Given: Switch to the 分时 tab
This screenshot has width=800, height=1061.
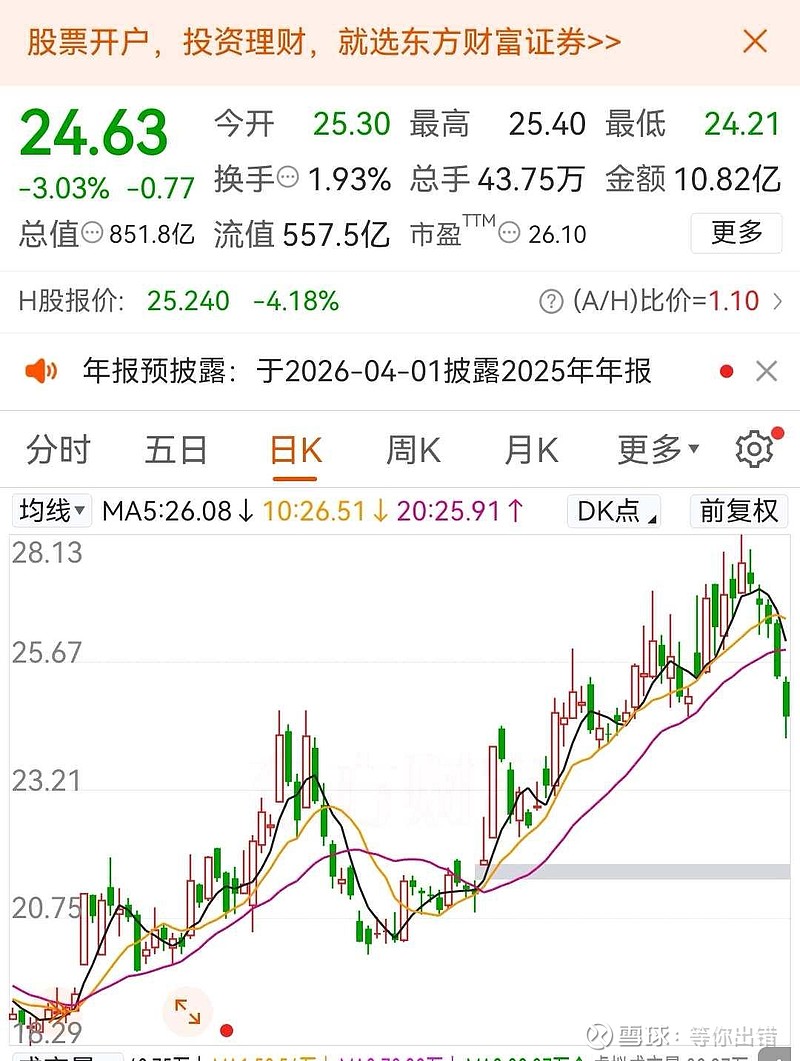Looking at the screenshot, I should point(57,449).
